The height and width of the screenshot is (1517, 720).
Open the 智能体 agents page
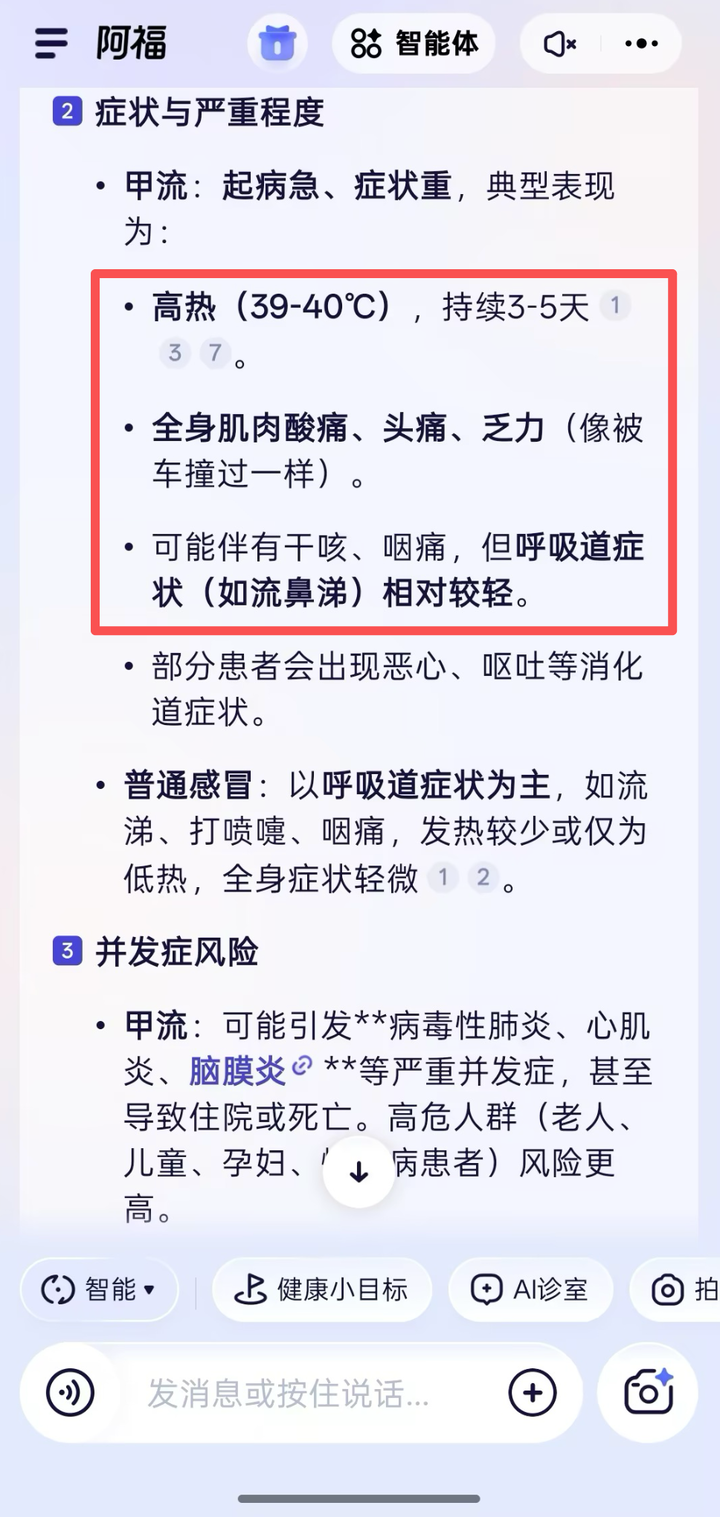tap(413, 44)
